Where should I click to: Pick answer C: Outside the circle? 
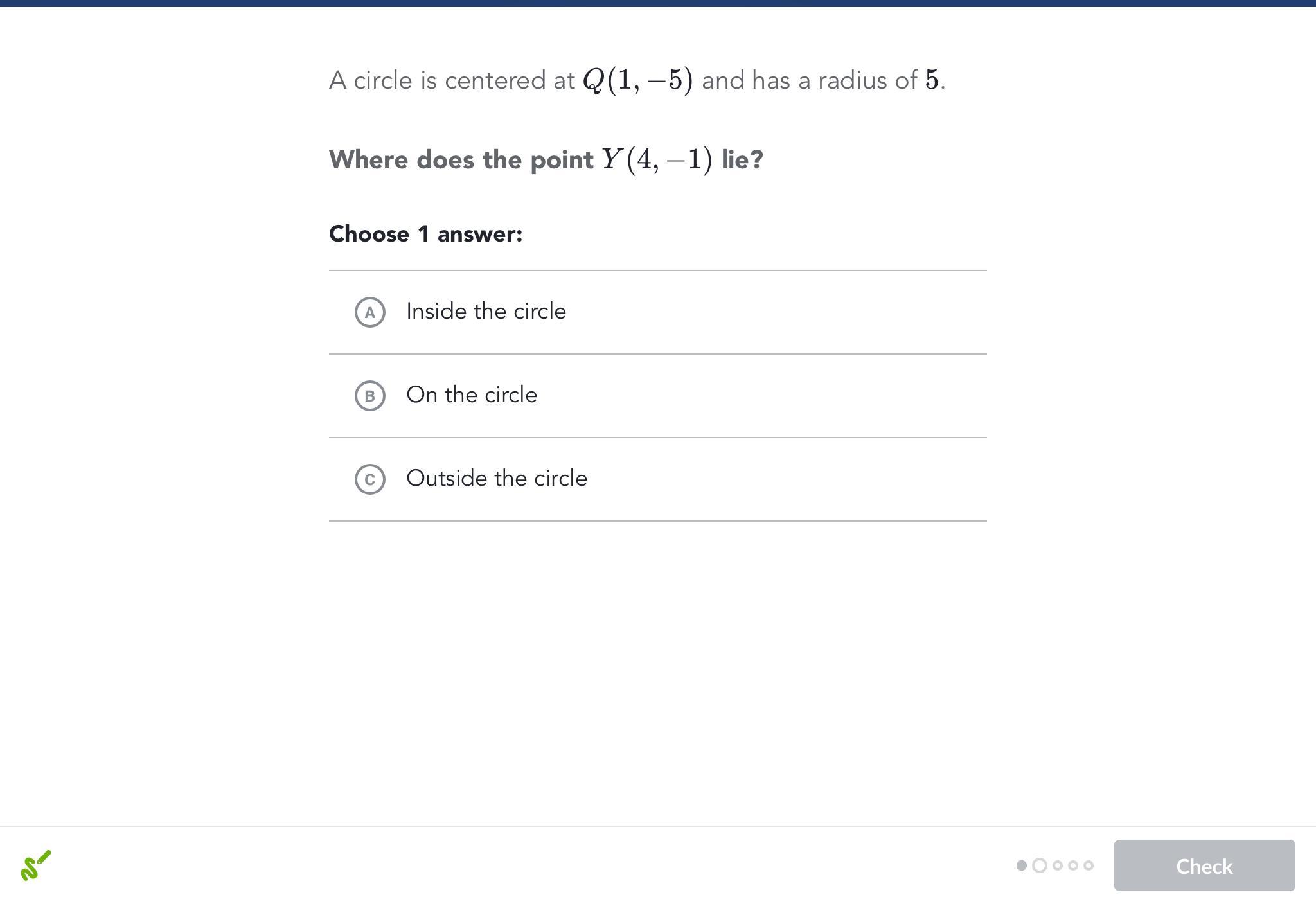pyautogui.click(x=370, y=479)
